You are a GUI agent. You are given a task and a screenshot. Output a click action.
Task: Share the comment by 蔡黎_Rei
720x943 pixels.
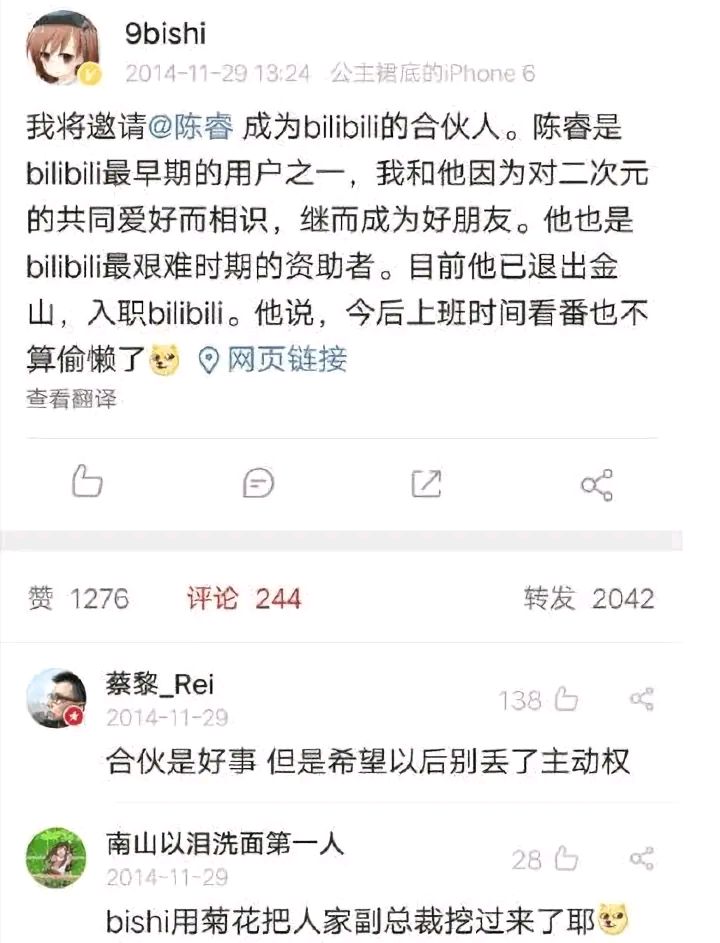click(642, 699)
